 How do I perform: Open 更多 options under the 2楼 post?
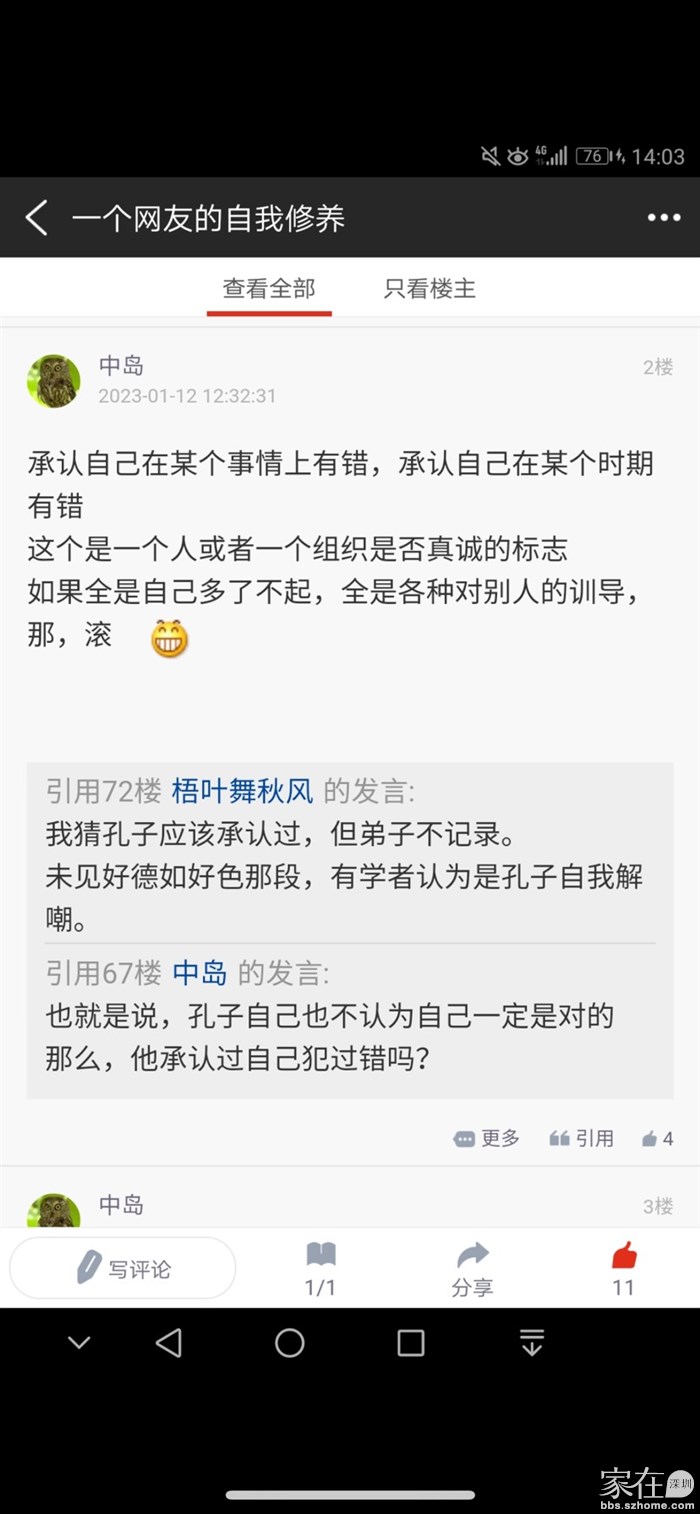pos(487,1138)
